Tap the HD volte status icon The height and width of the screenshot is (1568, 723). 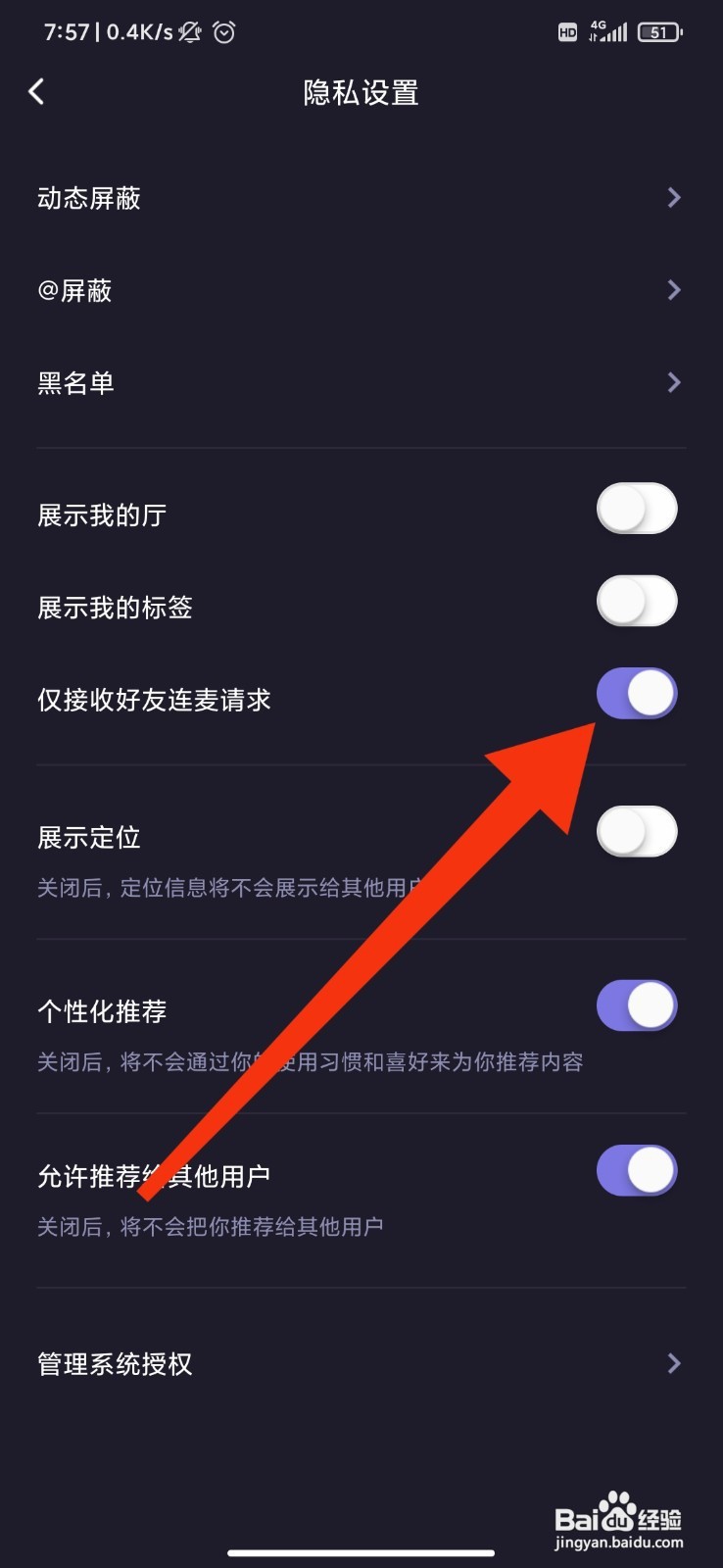point(566,32)
